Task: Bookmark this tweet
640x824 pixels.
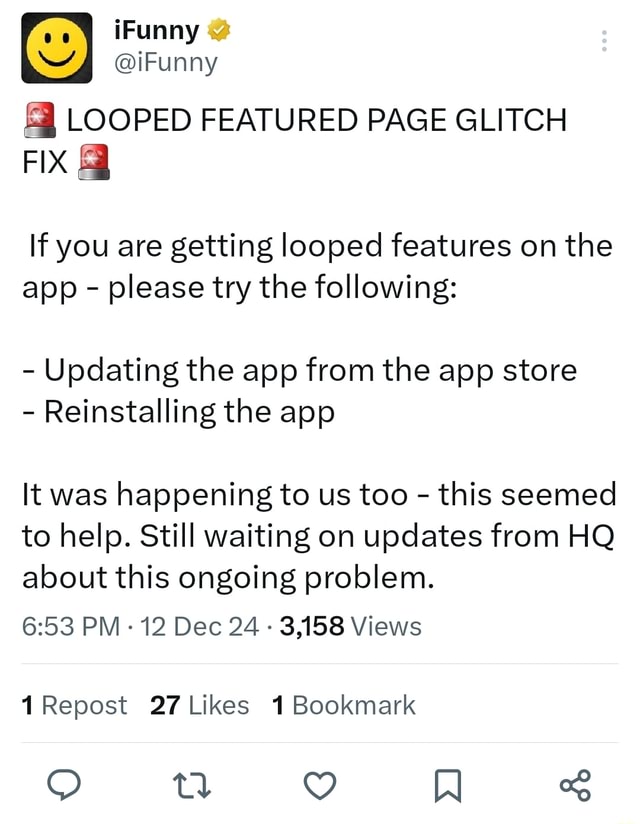Action: click(x=448, y=786)
